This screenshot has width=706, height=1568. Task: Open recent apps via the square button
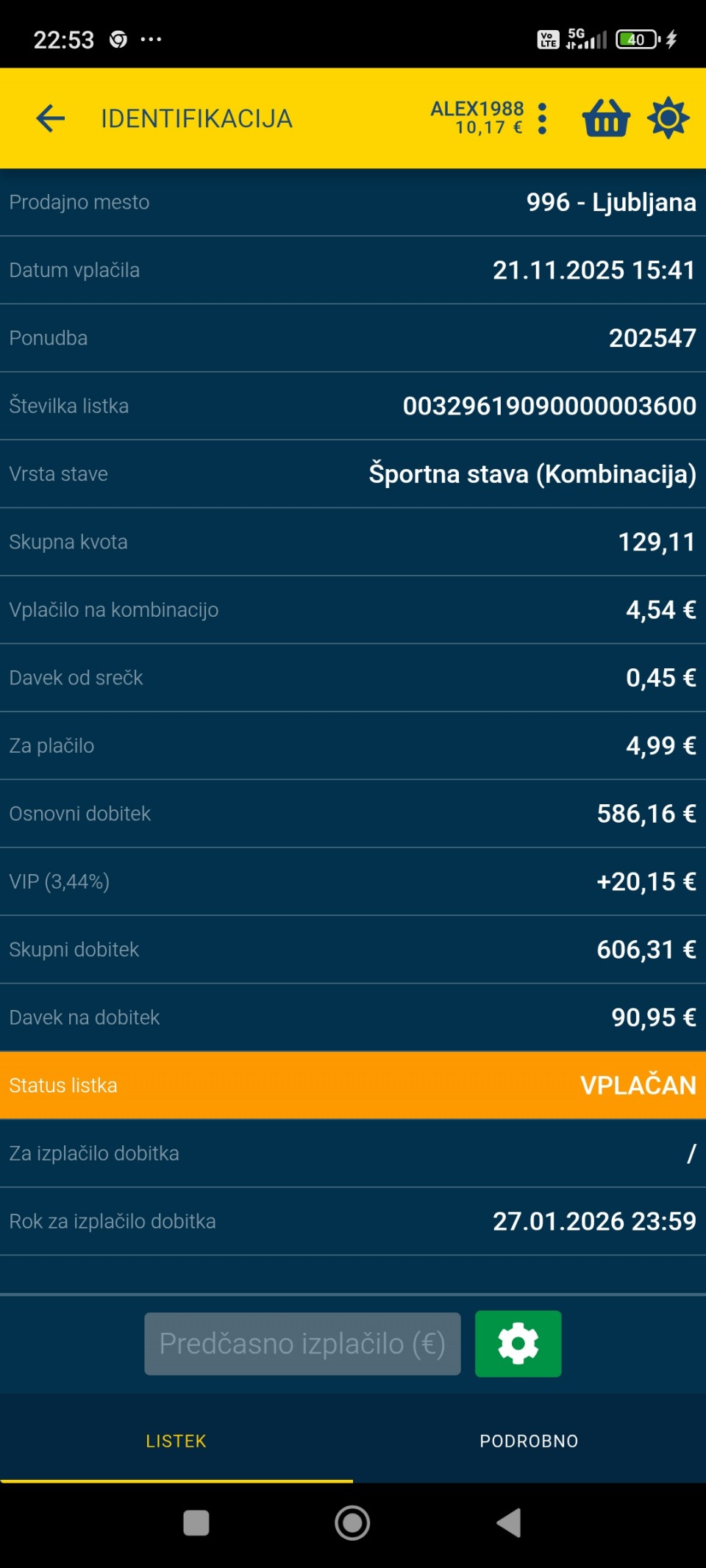[x=196, y=1523]
